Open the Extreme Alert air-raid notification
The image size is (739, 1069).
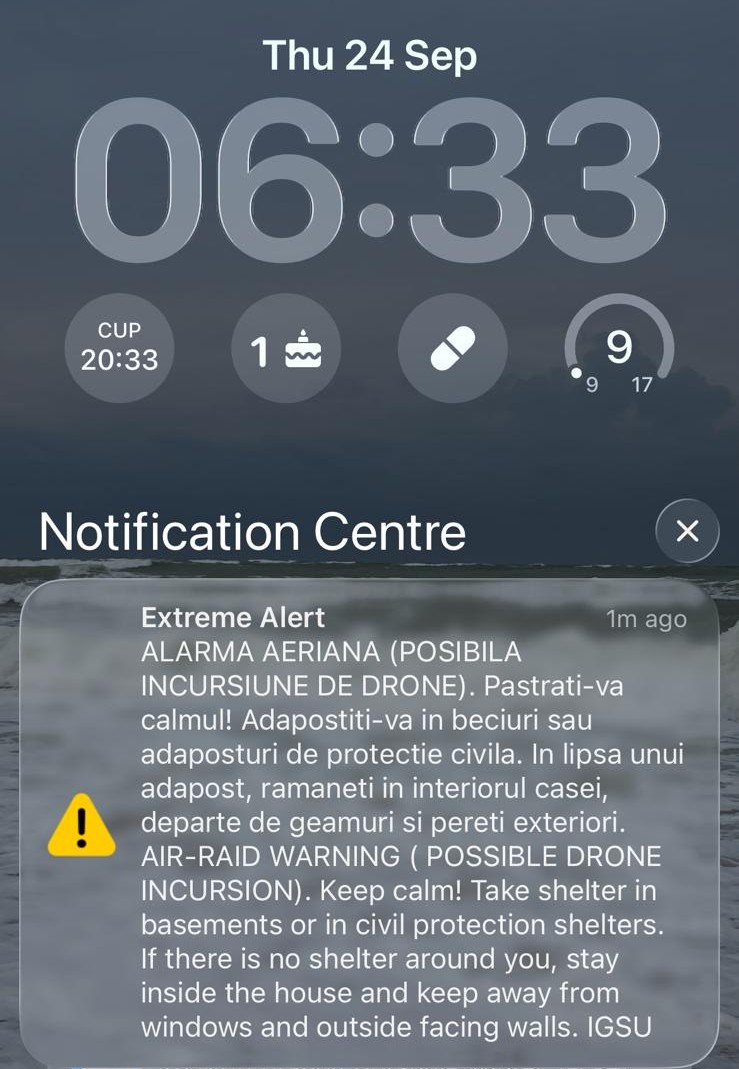(x=370, y=822)
